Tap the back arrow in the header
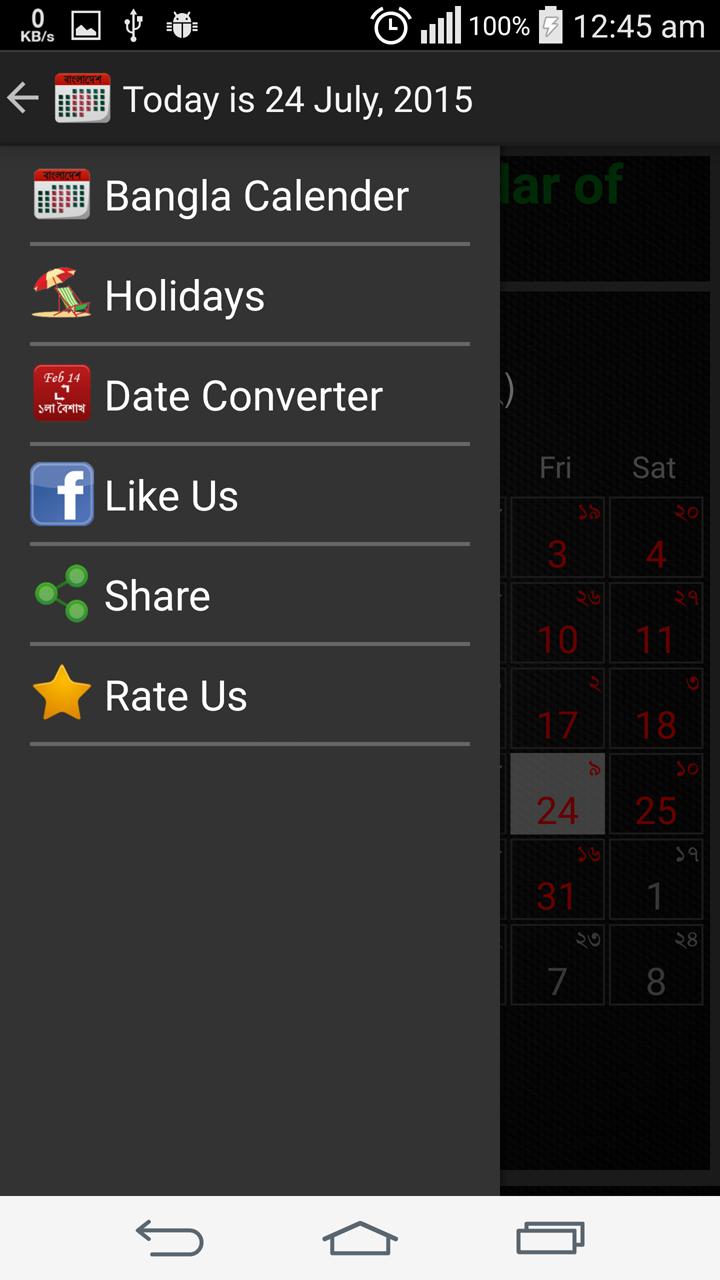Image resolution: width=720 pixels, height=1280 pixels. (x=22, y=99)
